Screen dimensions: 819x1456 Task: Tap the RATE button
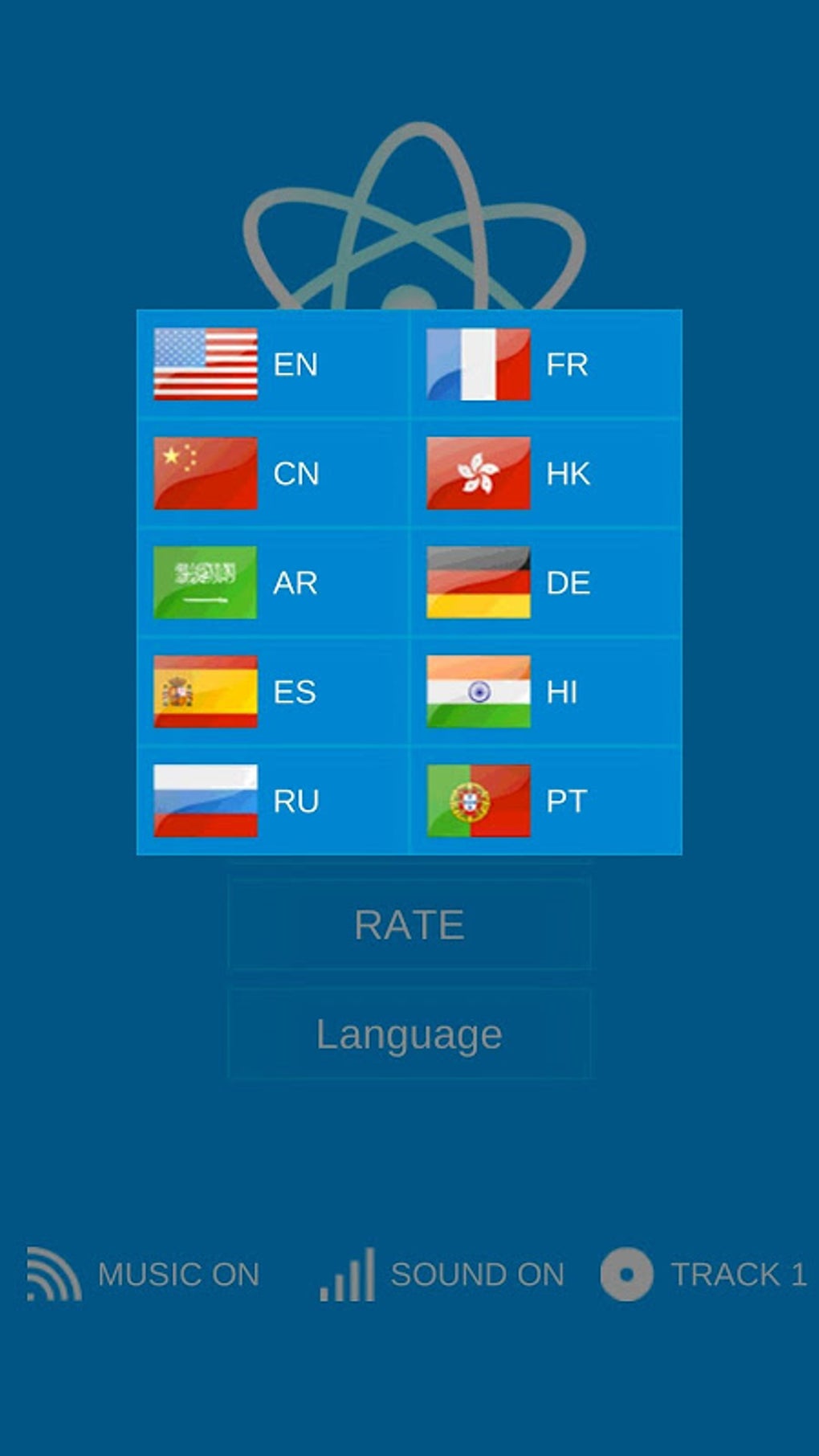[409, 924]
